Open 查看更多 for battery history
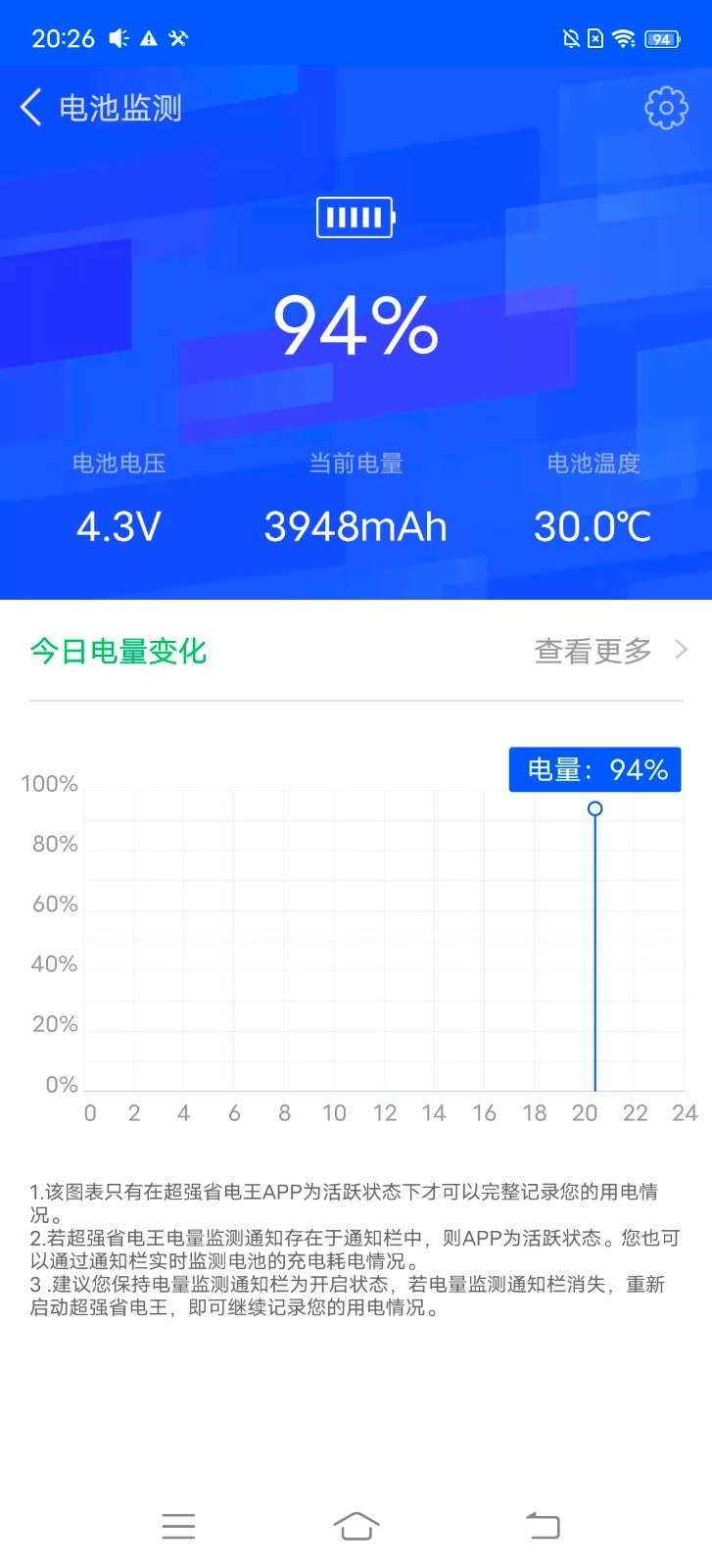Screen dimensions: 712x1568 [609, 651]
